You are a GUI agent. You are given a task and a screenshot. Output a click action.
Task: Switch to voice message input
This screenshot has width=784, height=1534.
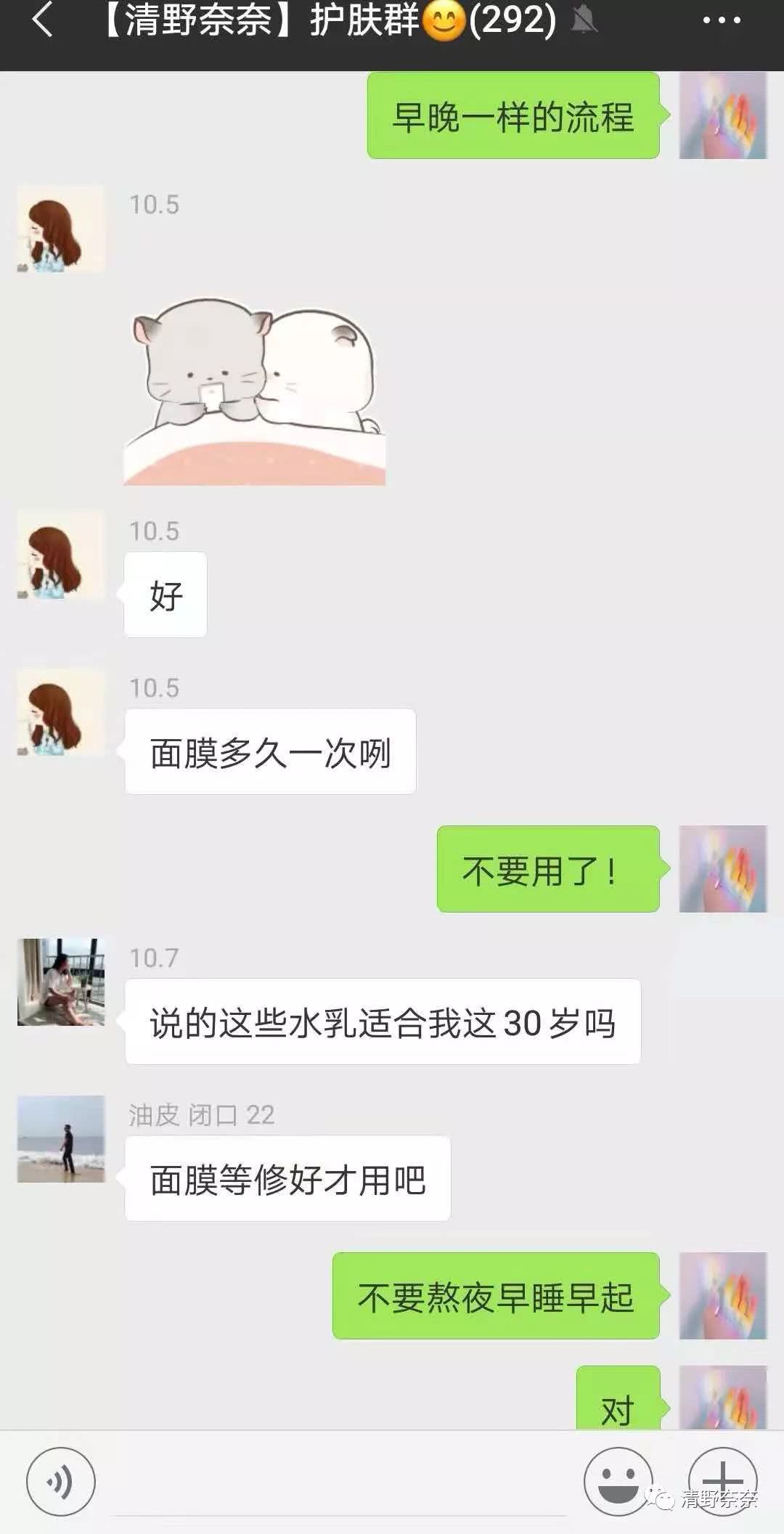(x=61, y=1481)
